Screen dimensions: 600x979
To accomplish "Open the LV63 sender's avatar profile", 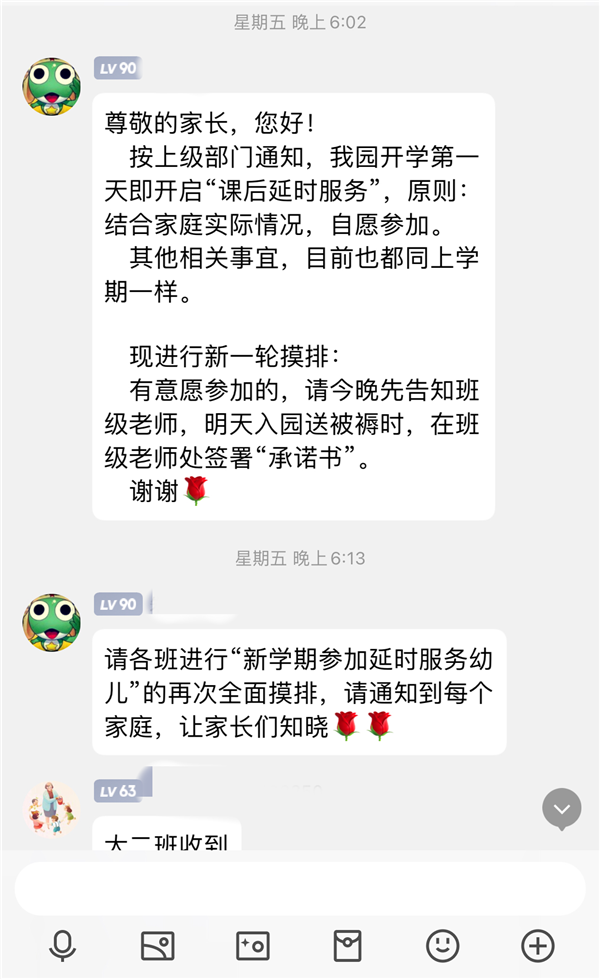I will pos(51,809).
